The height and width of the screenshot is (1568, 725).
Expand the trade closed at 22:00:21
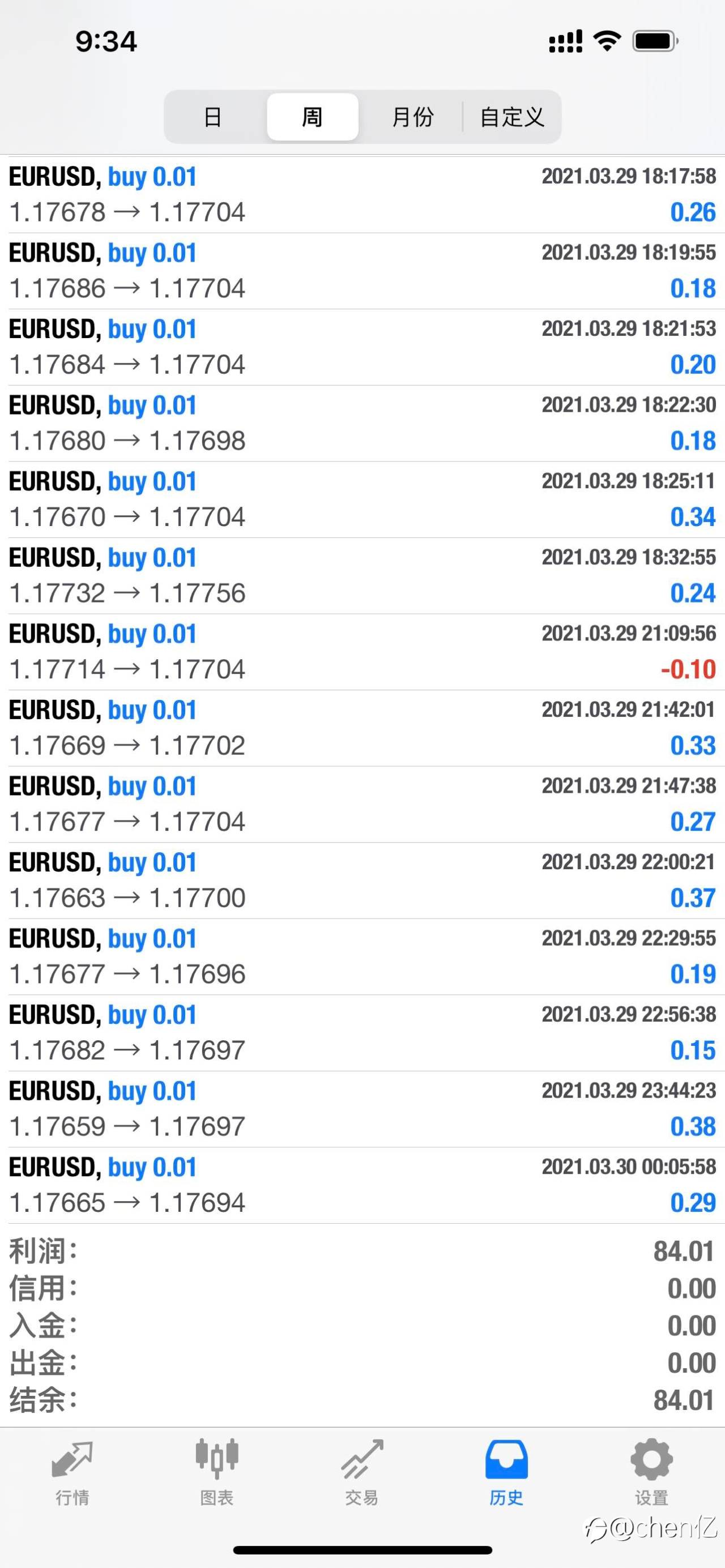(x=362, y=880)
